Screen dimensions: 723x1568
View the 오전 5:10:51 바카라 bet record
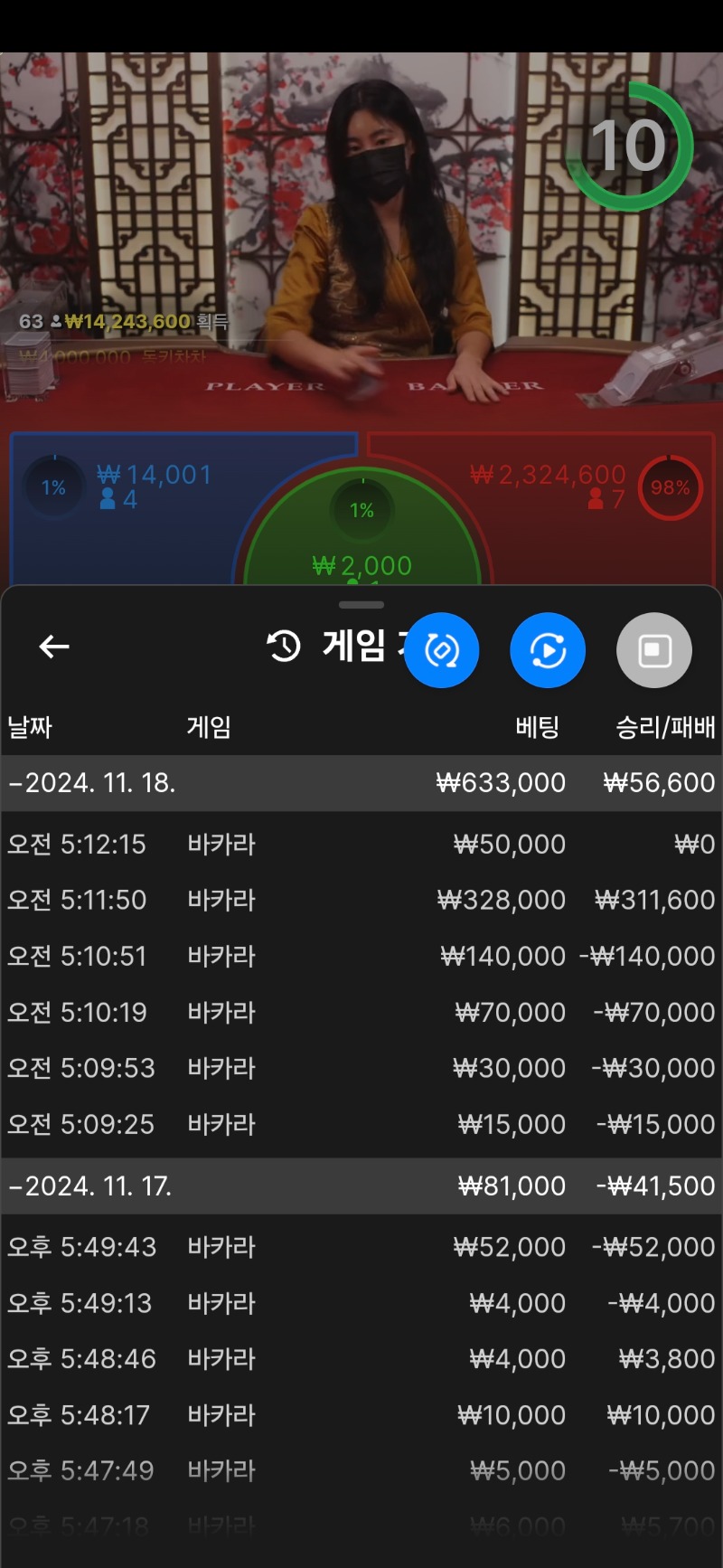point(361,957)
